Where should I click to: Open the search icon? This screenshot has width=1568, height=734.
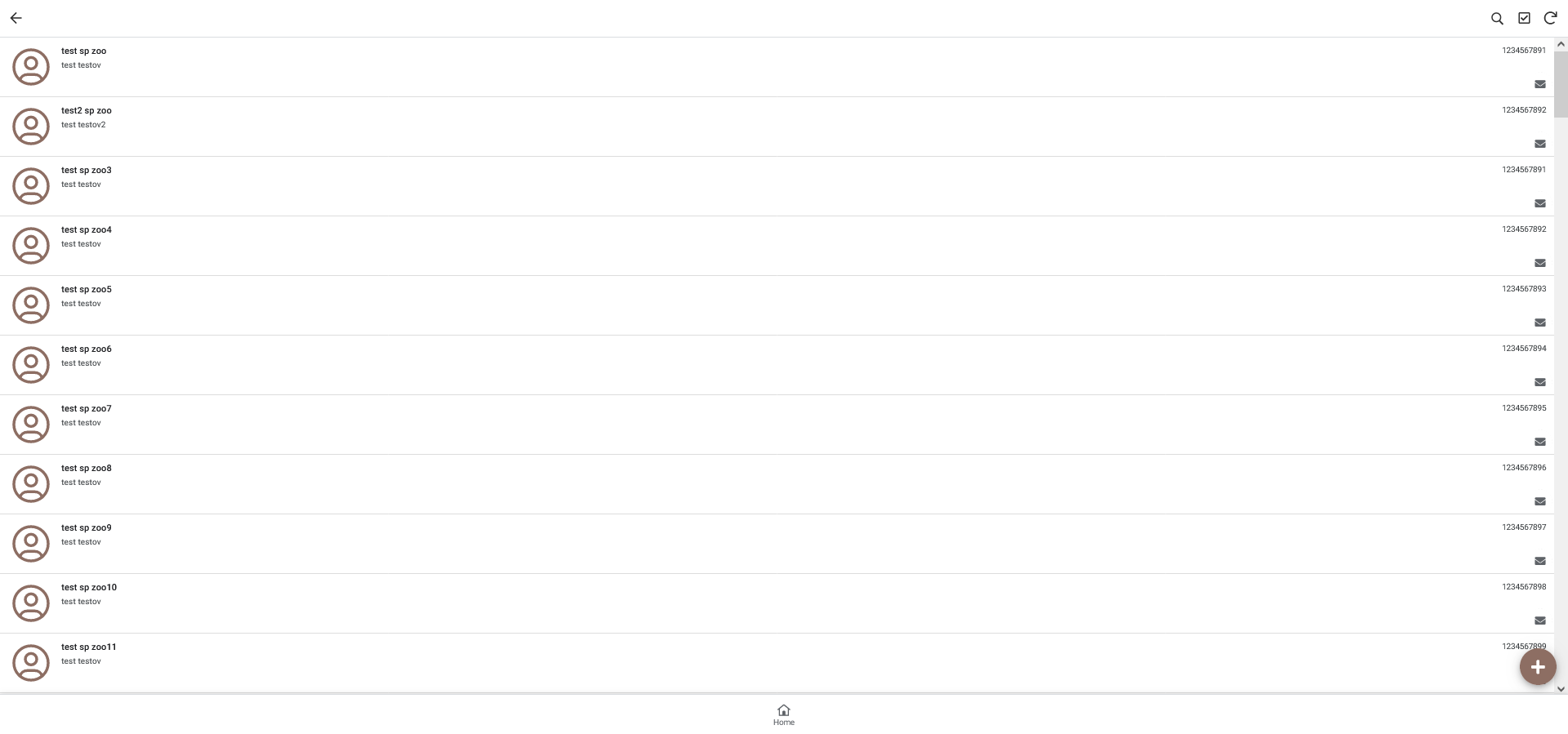coord(1497,18)
